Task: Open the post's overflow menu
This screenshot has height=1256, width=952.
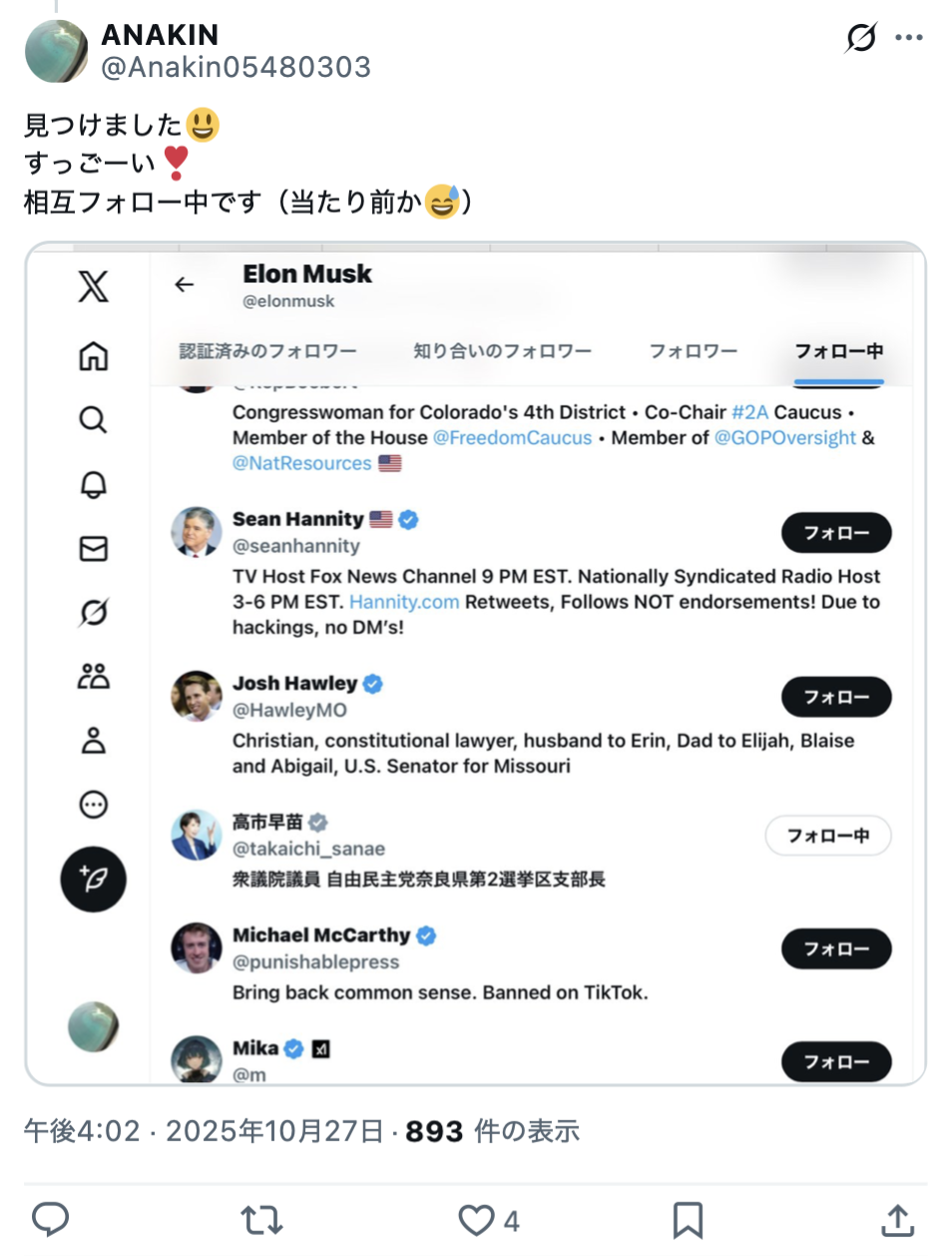Action: click(908, 38)
